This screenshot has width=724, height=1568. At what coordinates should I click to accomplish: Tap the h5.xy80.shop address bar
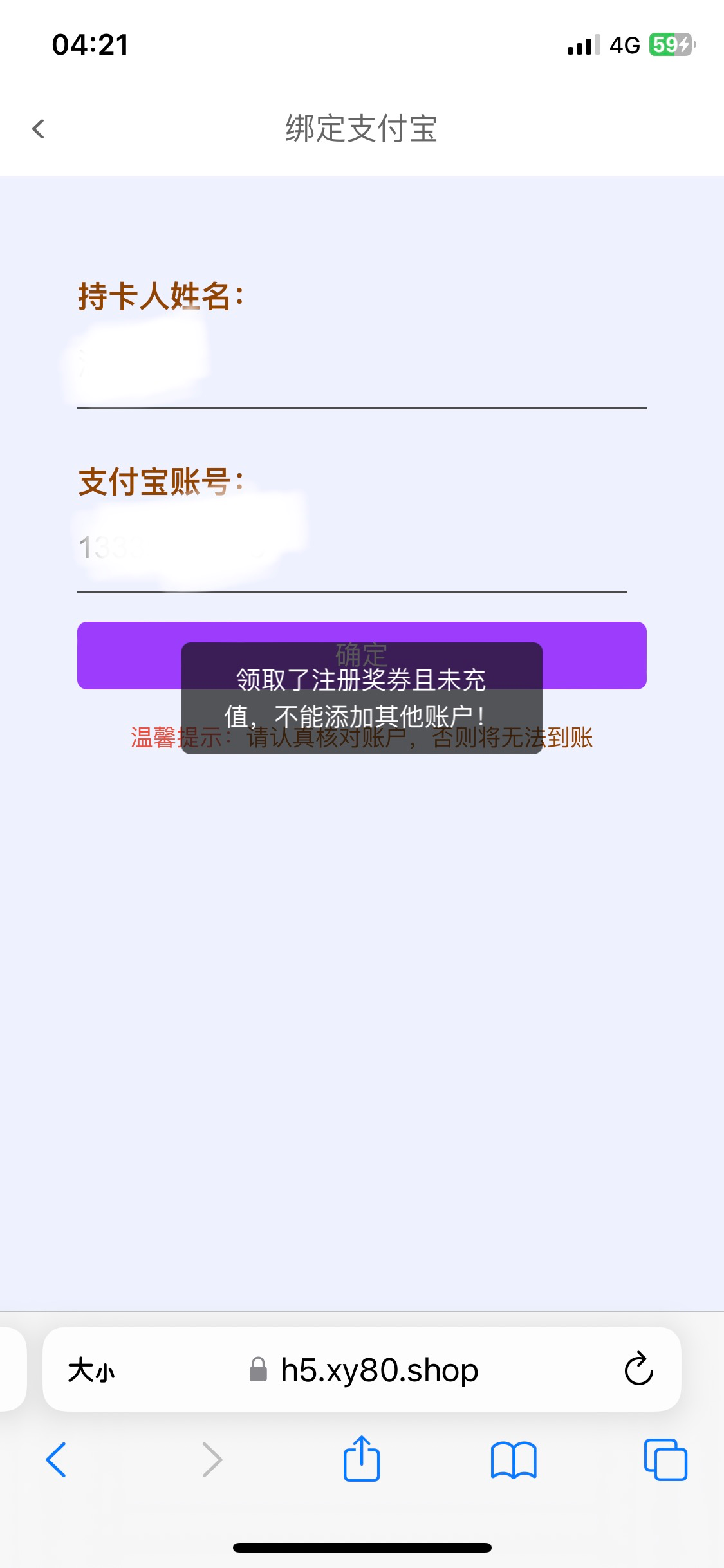[364, 1370]
